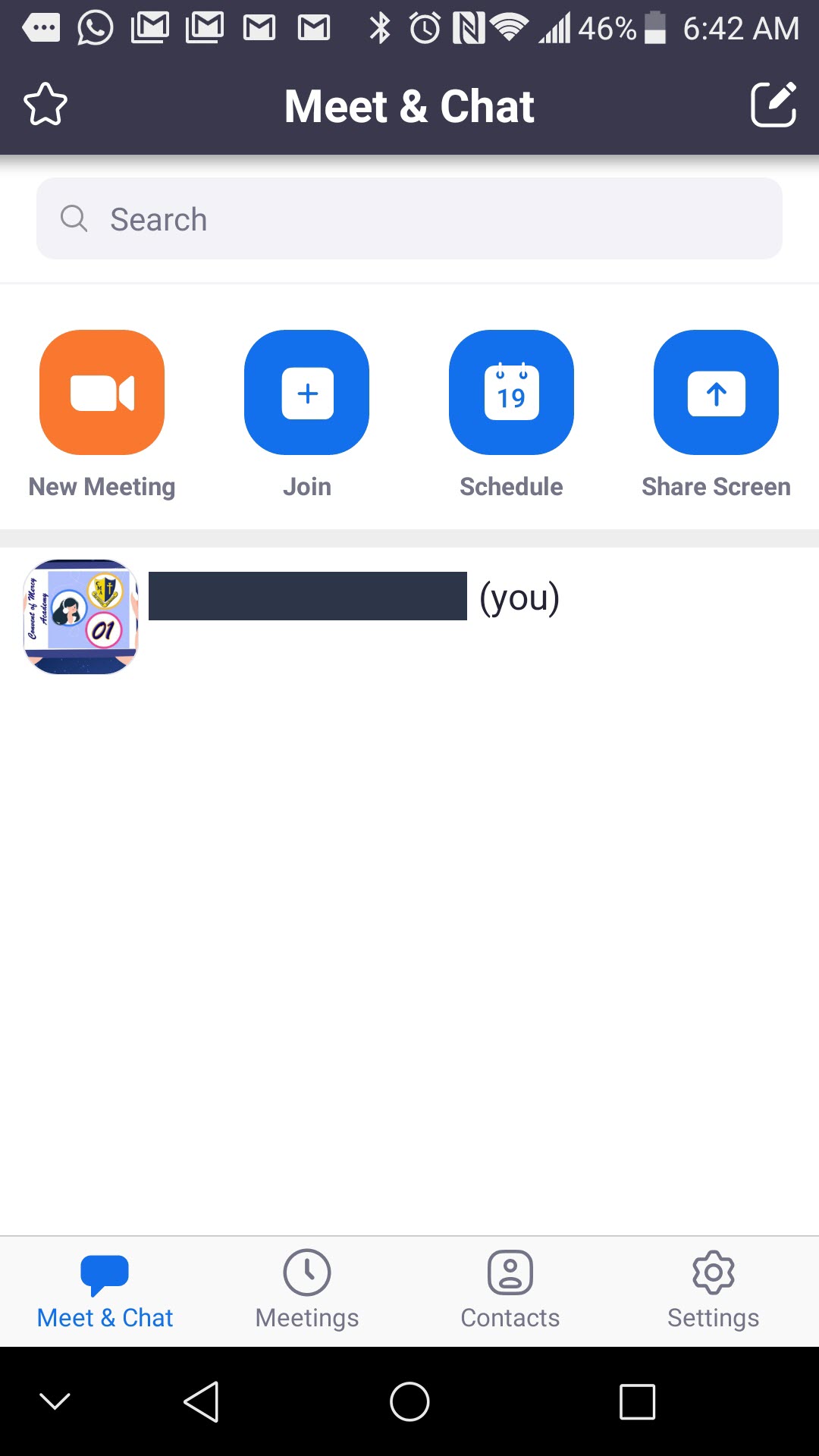The height and width of the screenshot is (1456, 819).
Task: Open starred items via star icon
Action: (x=45, y=105)
